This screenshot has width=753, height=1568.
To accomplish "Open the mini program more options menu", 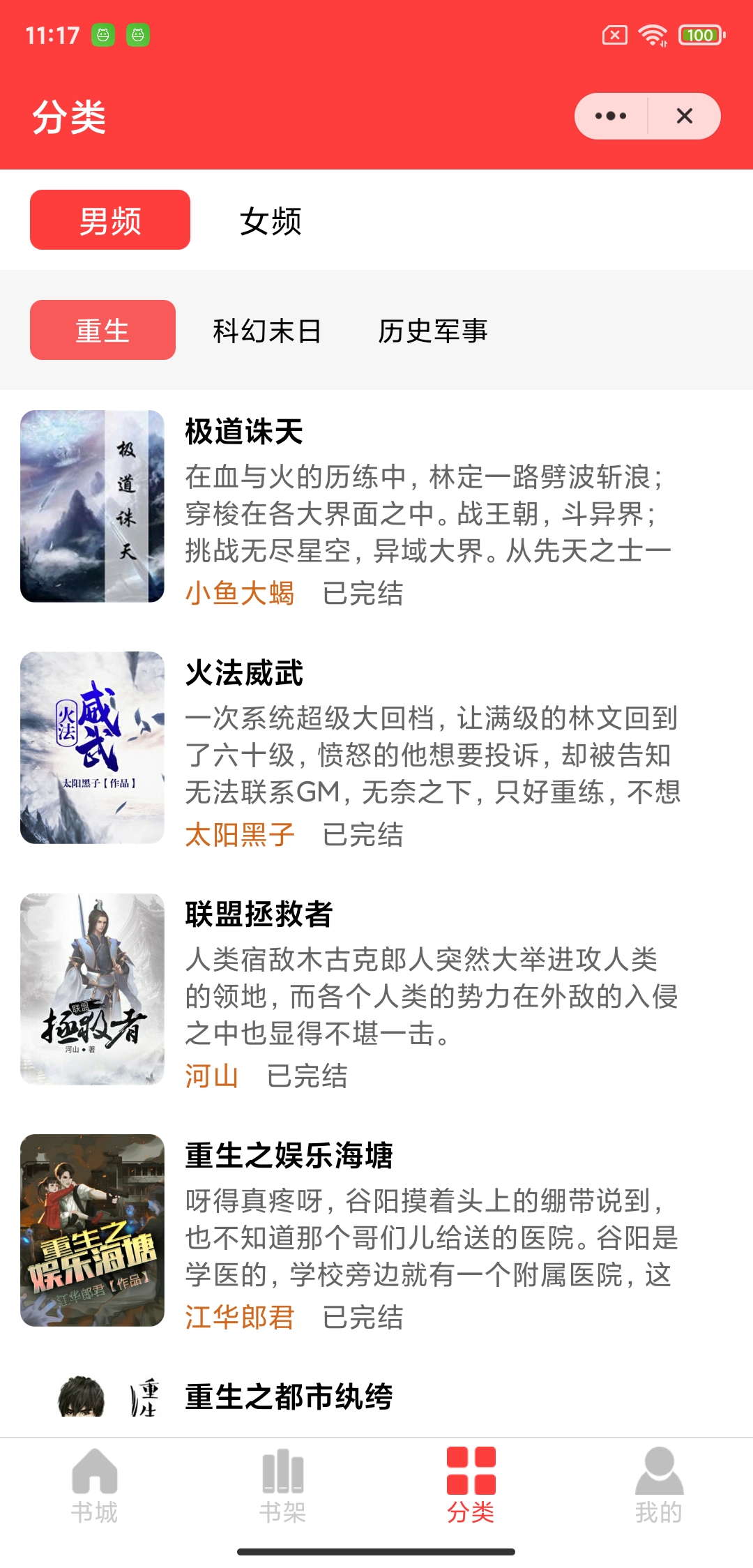I will [x=611, y=116].
